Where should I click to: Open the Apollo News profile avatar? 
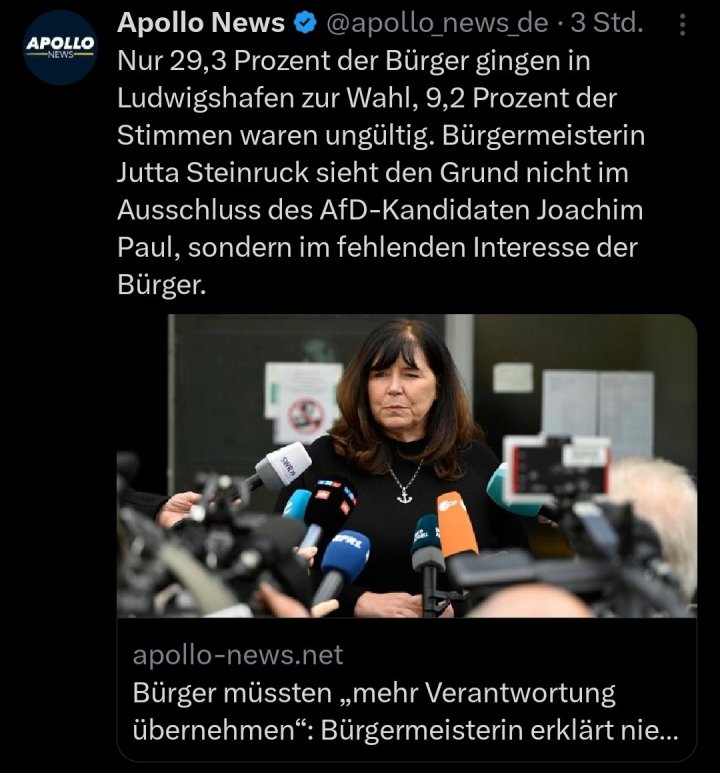tap(59, 47)
